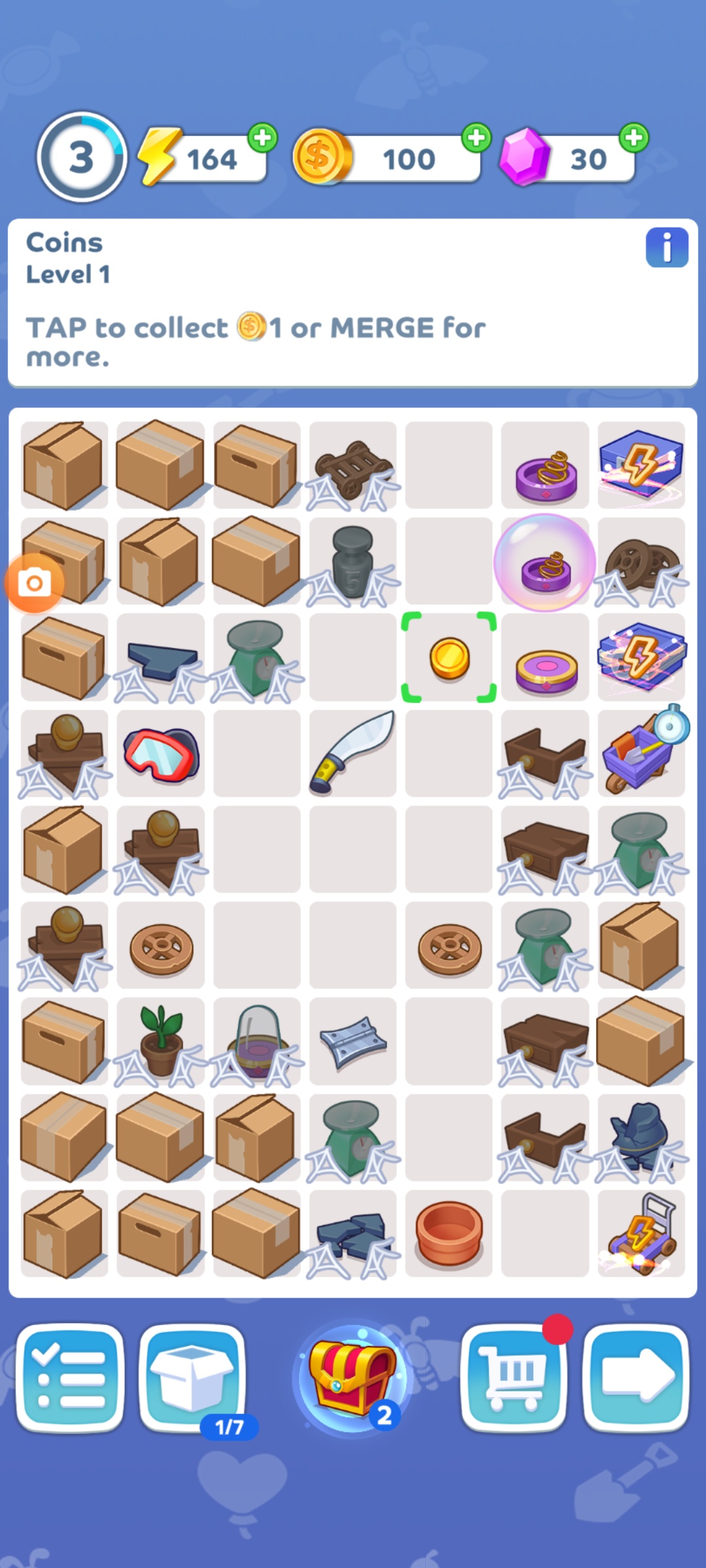This screenshot has width=706, height=1568.
Task: Select the curved knife on the board
Action: (x=353, y=753)
